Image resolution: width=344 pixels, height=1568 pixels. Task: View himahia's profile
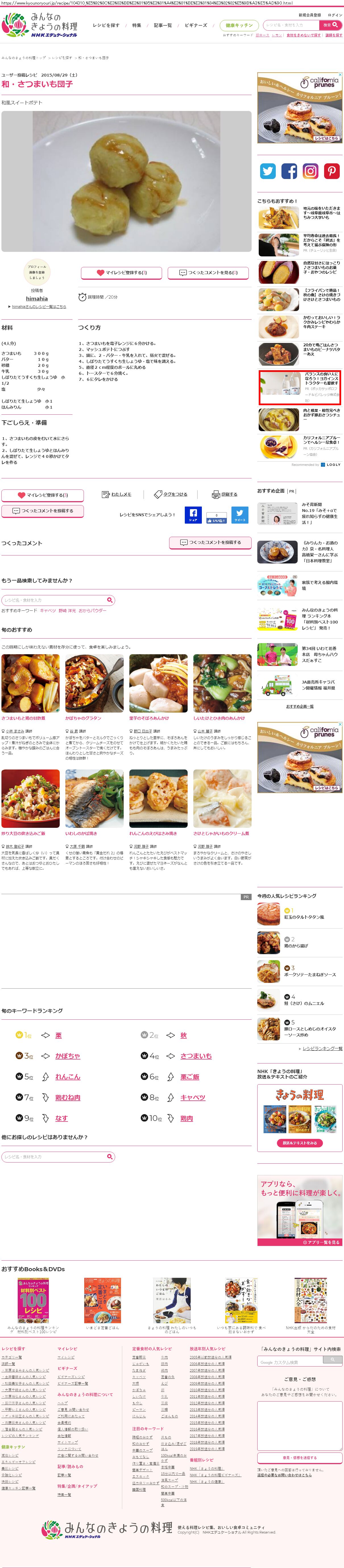(36, 298)
